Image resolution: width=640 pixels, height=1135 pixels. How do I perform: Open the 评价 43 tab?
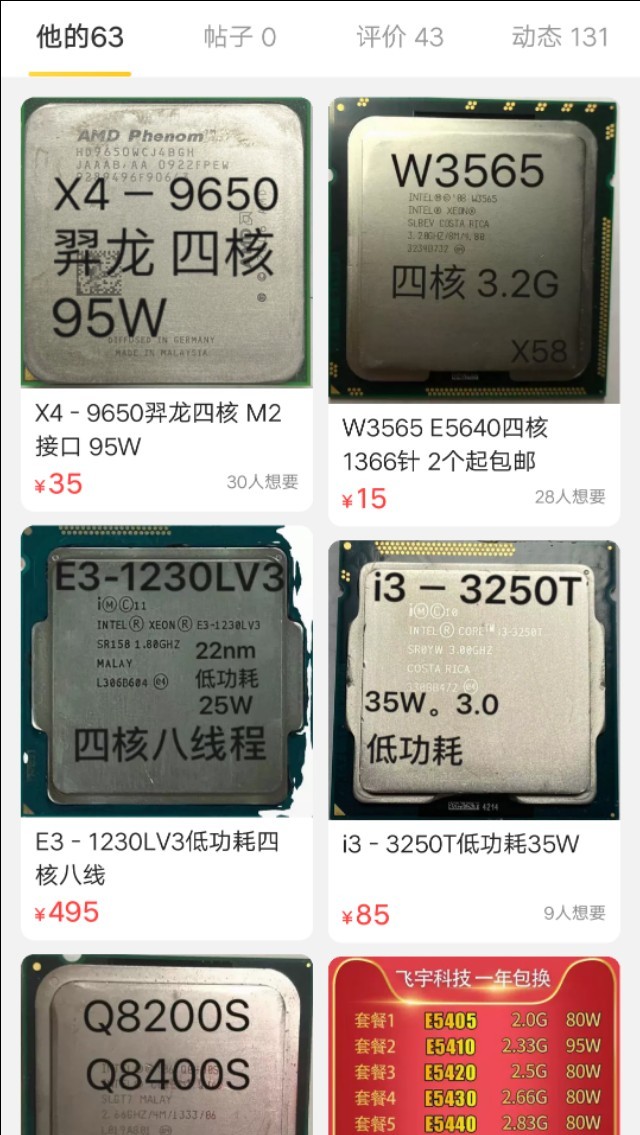point(400,38)
